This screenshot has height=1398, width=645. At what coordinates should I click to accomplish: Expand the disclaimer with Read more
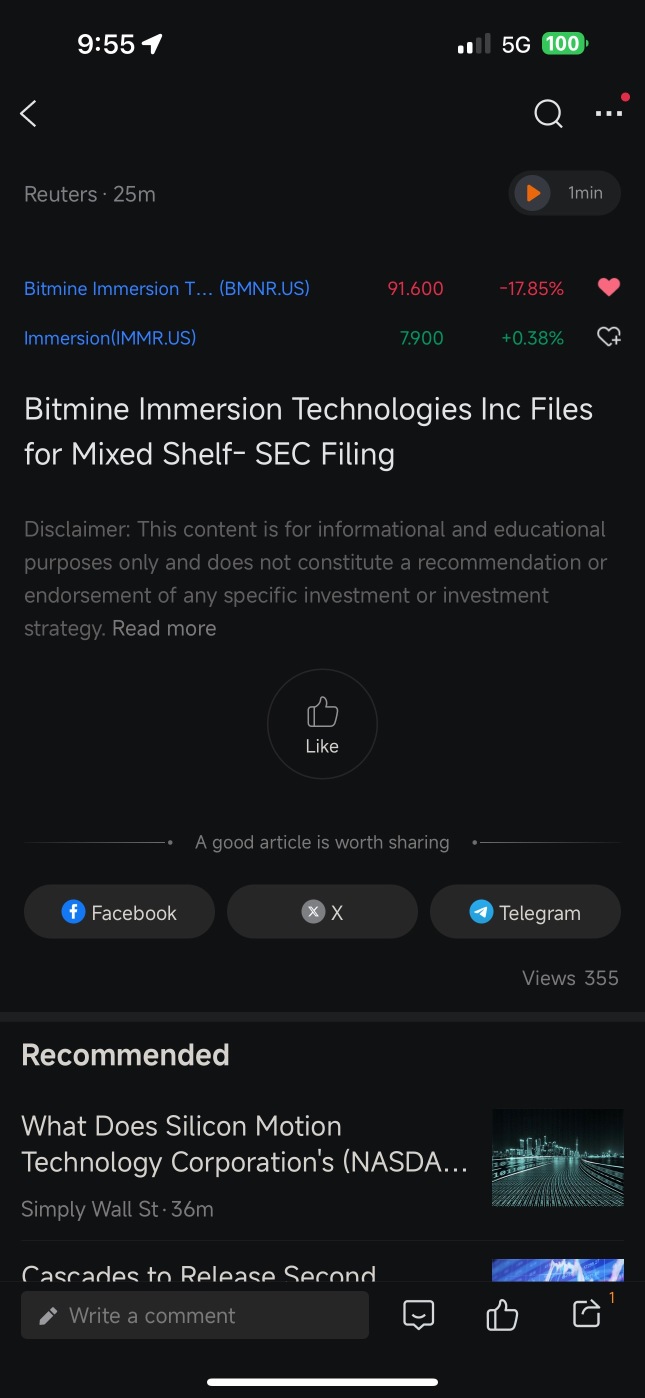point(164,629)
